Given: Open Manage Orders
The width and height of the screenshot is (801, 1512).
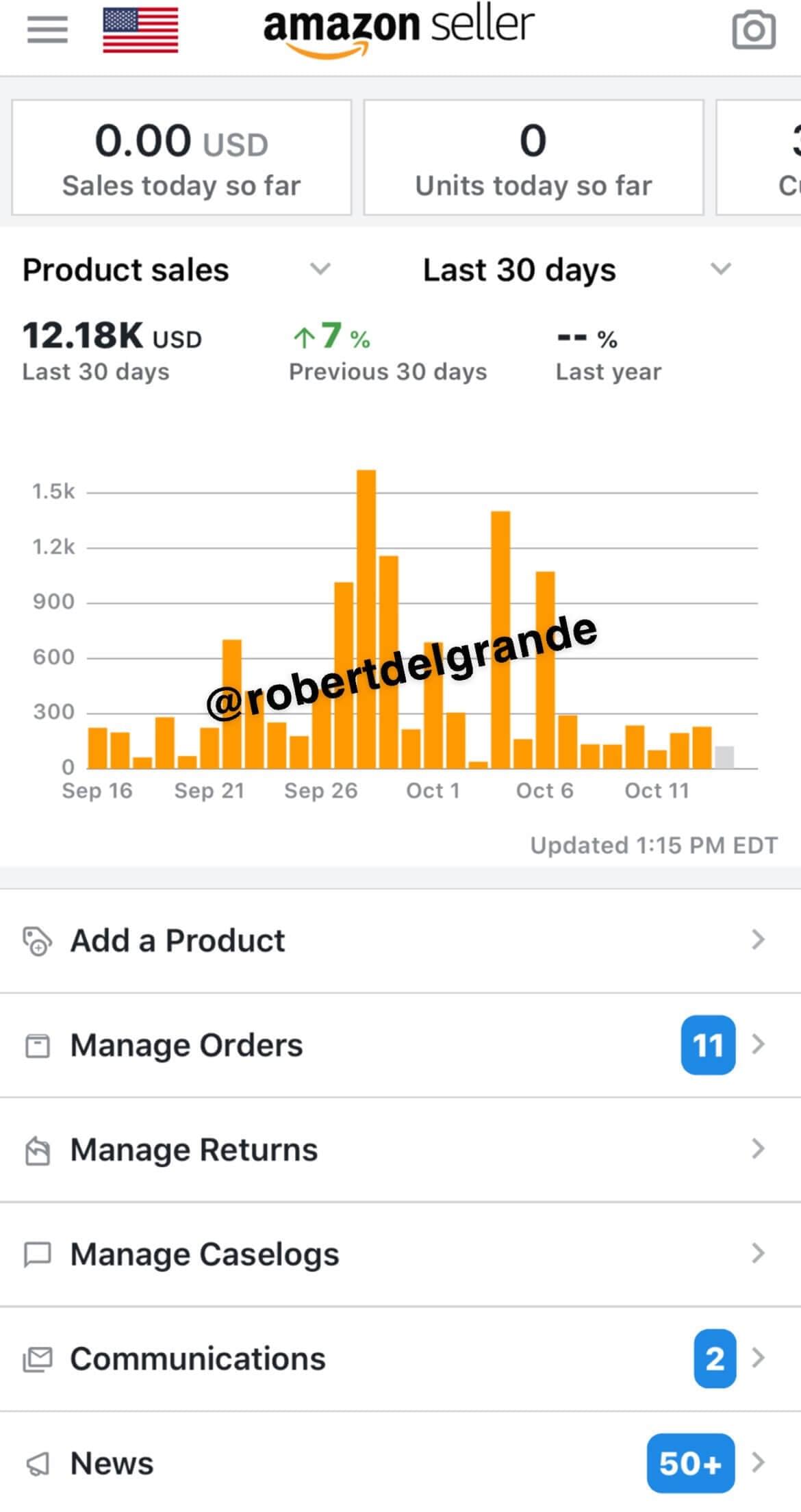Looking at the screenshot, I should point(400,1046).
